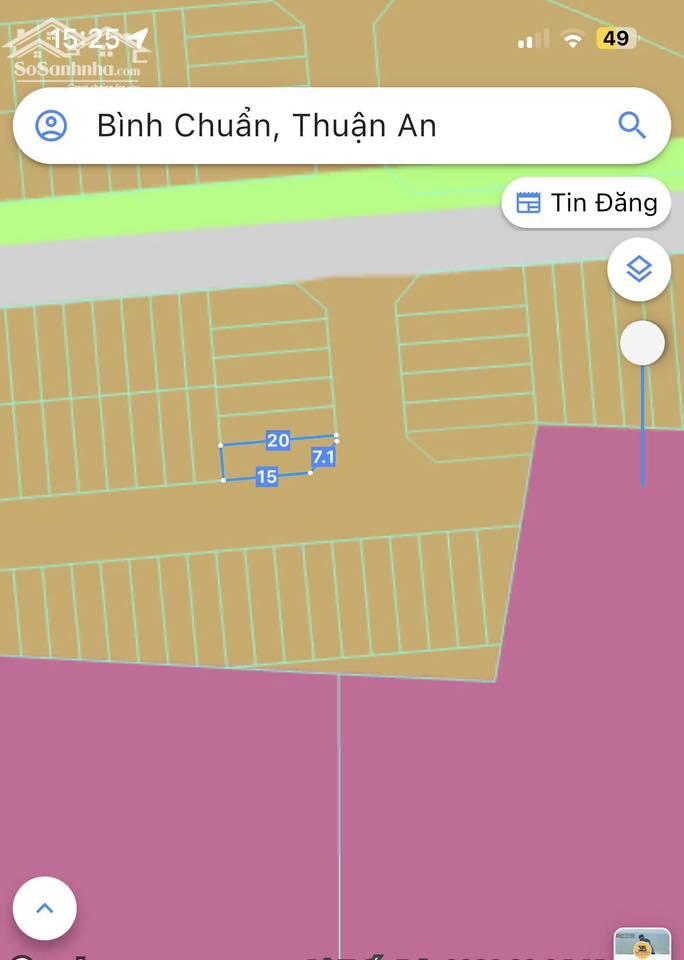The height and width of the screenshot is (960, 684).
Task: Tap the map opacity slider handle
Action: [x=642, y=344]
